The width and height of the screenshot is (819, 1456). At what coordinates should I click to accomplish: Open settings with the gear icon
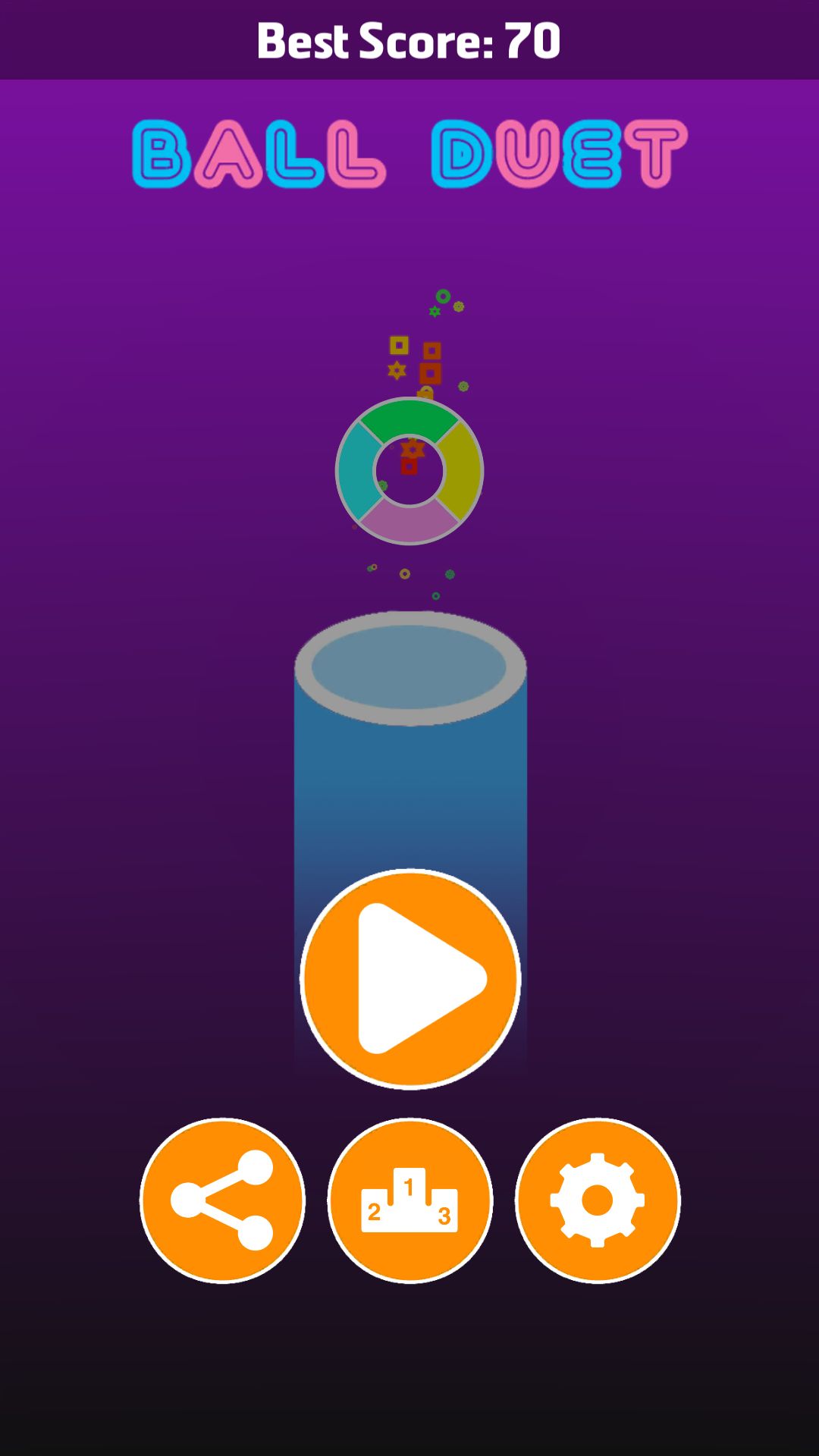click(598, 1200)
